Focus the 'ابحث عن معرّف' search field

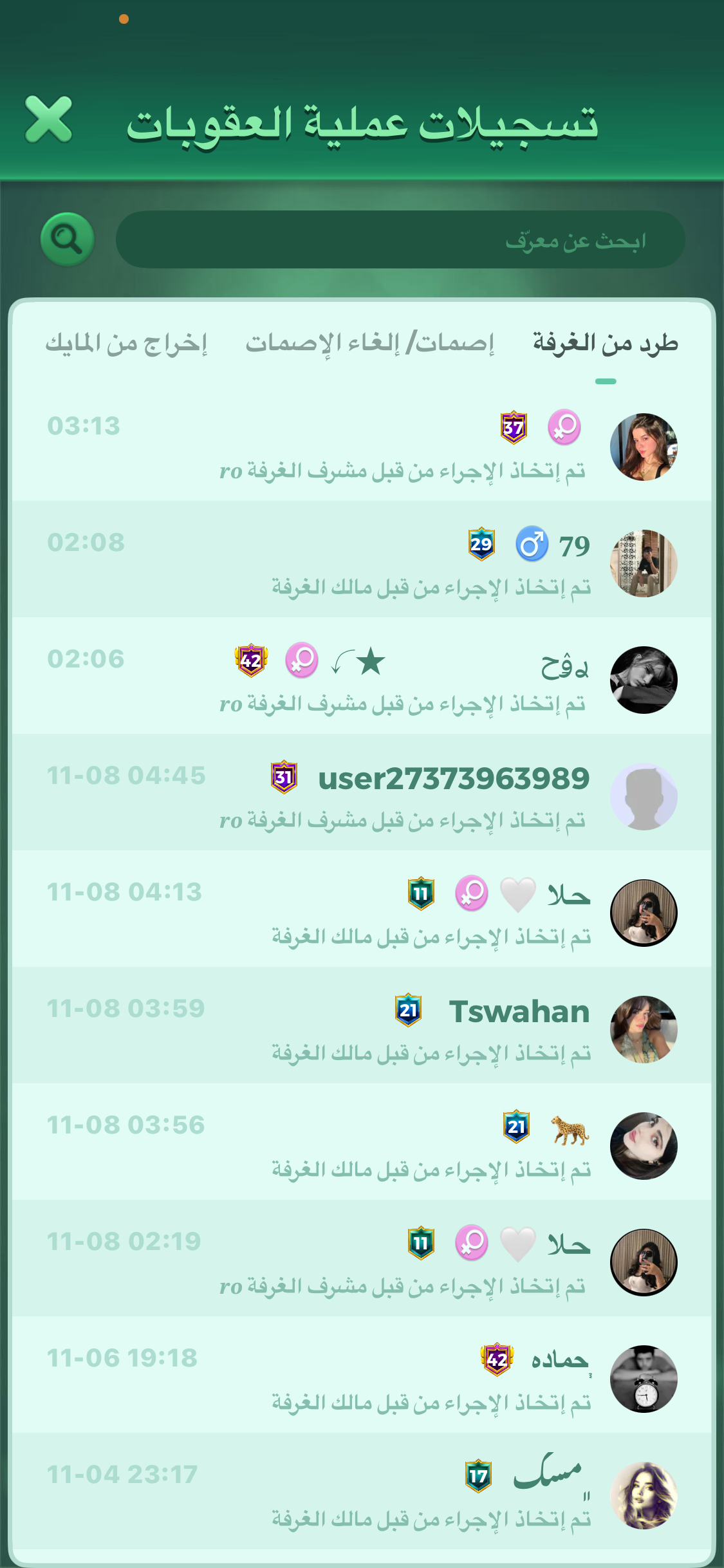click(x=399, y=240)
